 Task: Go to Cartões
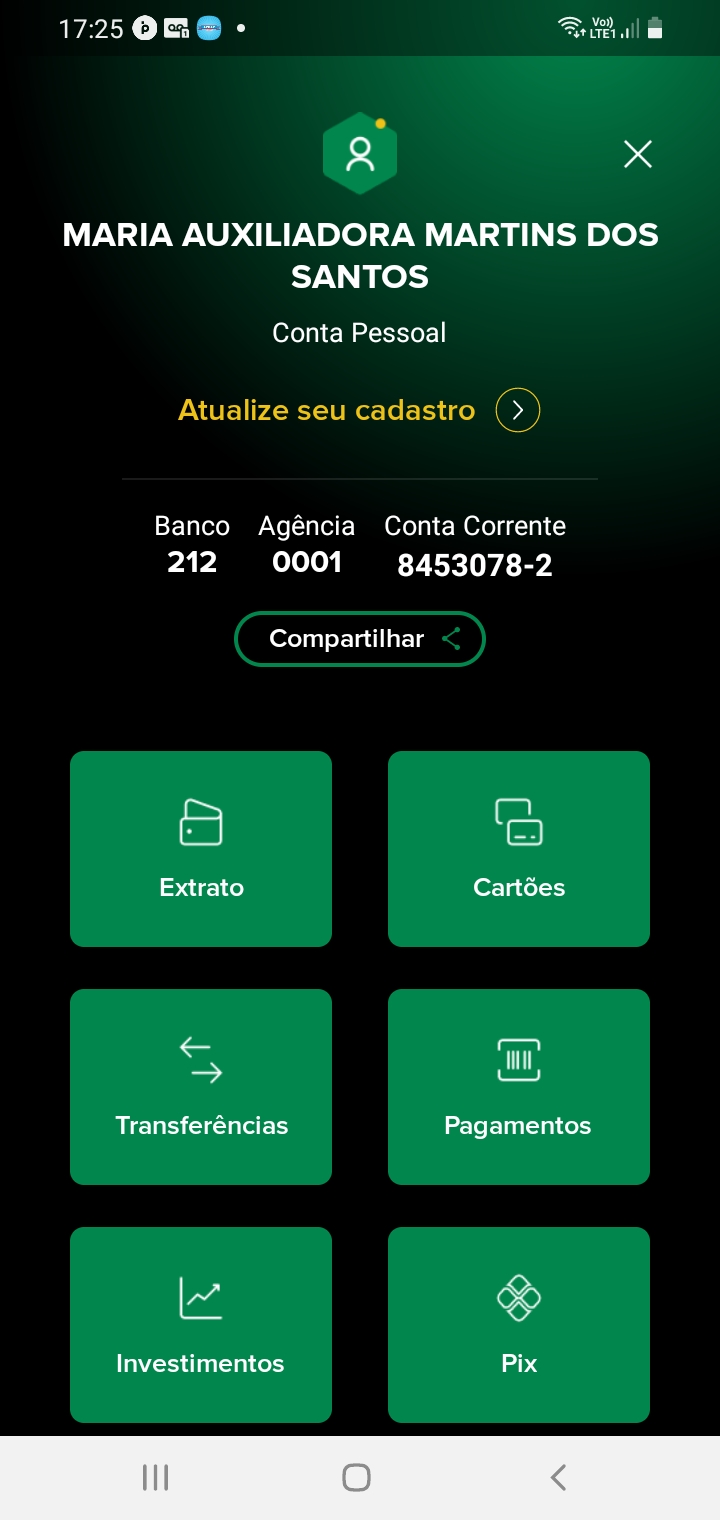(x=519, y=848)
